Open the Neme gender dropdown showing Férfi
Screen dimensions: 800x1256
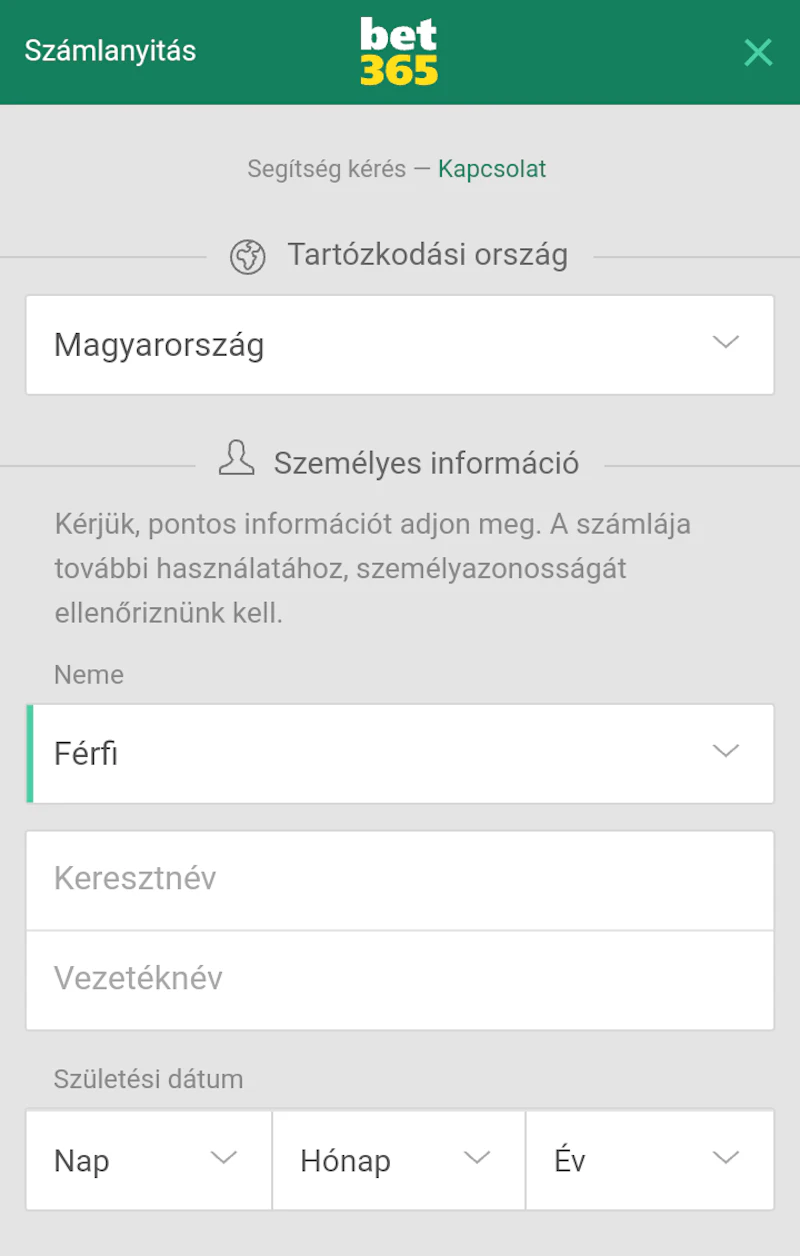[400, 753]
